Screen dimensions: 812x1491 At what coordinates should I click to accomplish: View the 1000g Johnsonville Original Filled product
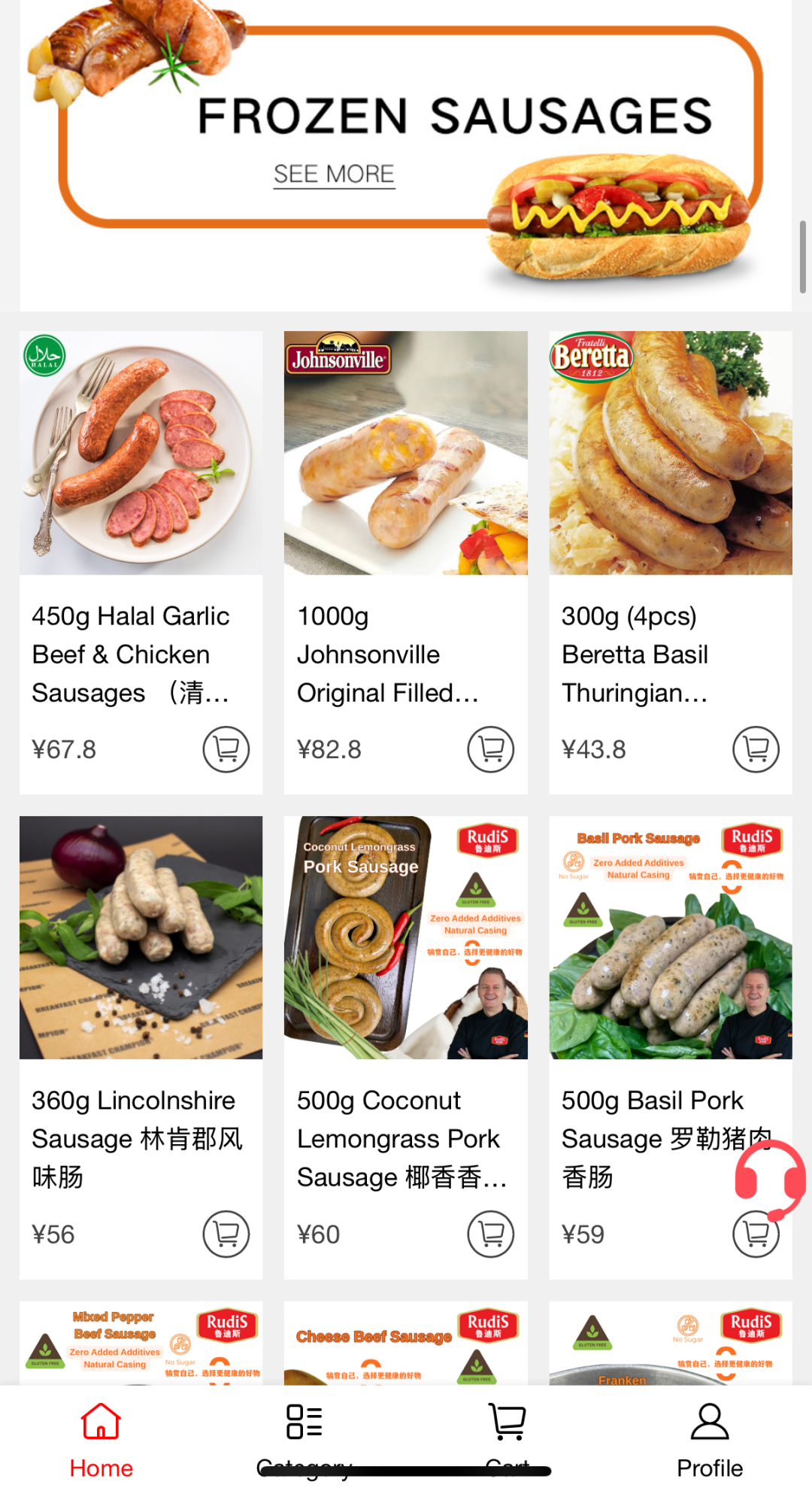point(406,453)
